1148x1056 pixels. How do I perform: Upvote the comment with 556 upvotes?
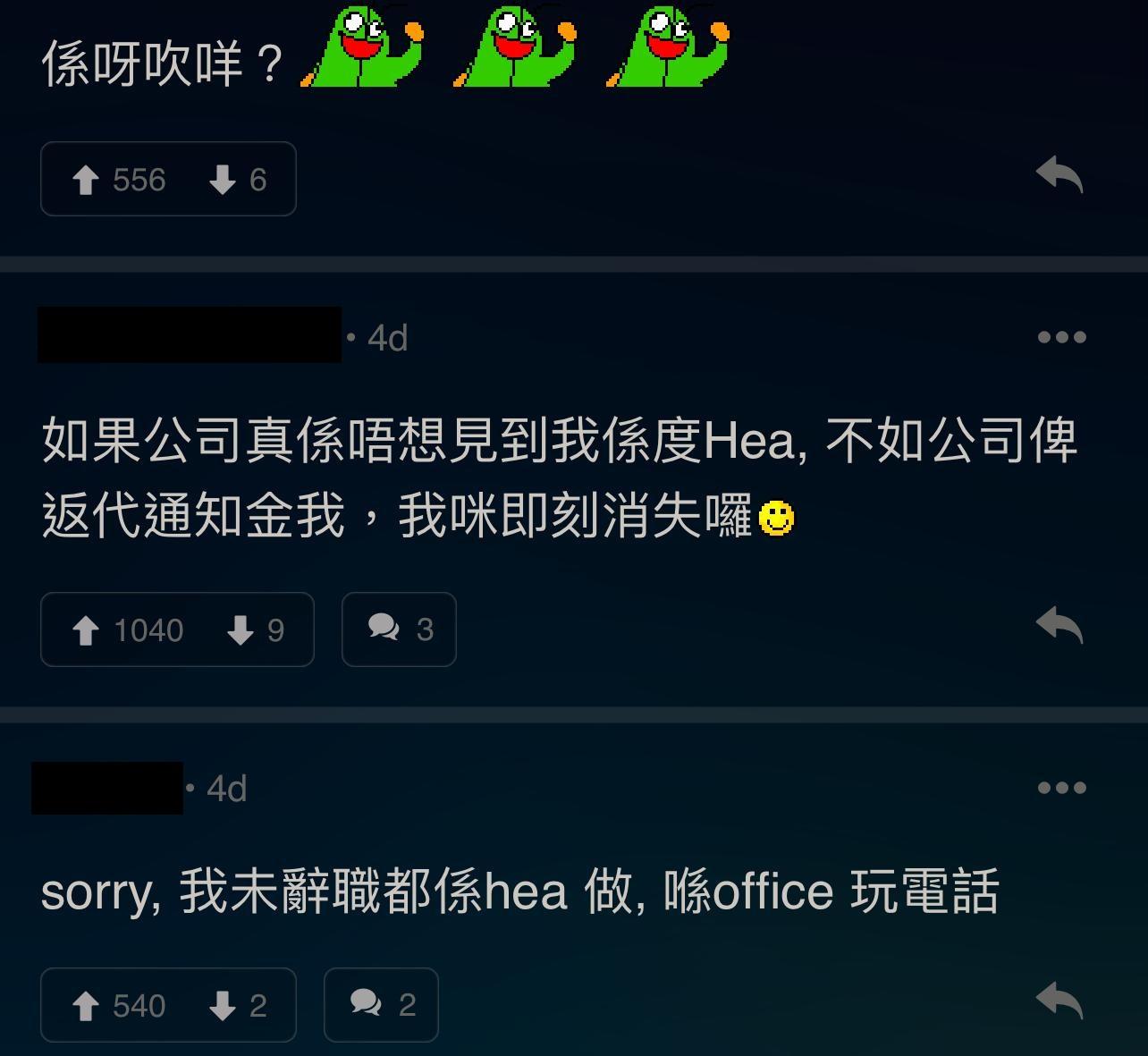(x=86, y=180)
